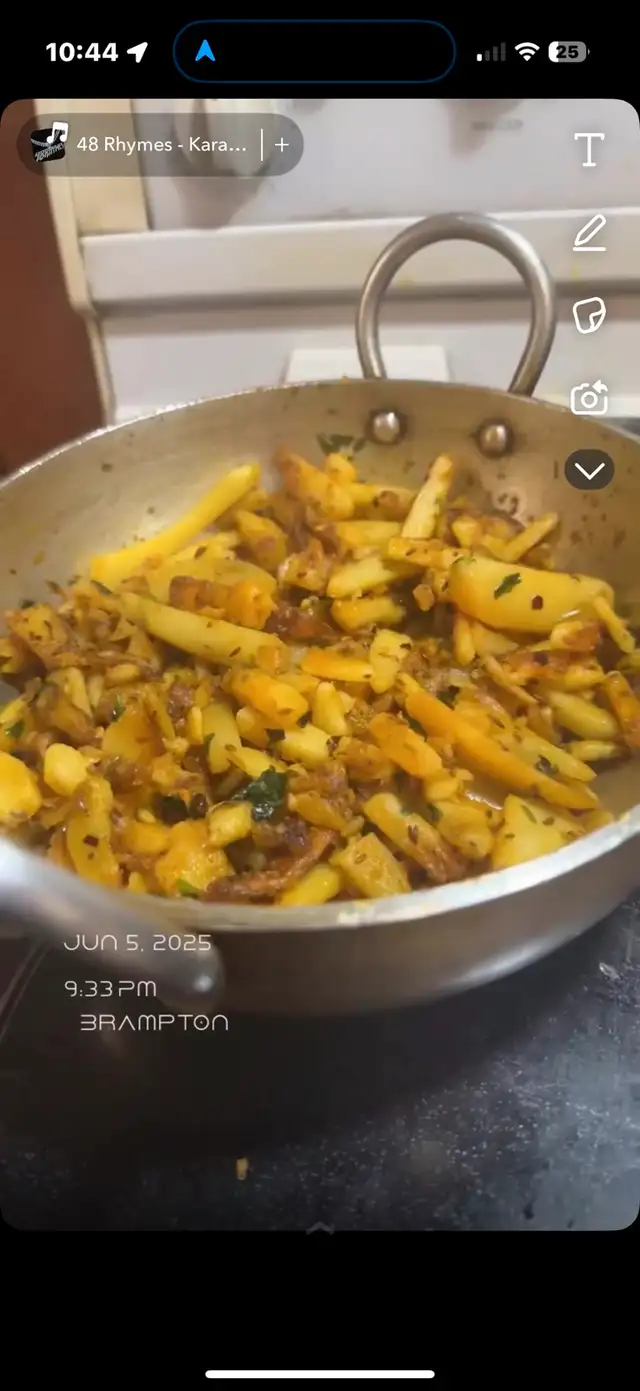640x1391 pixels.
Task: Open the sticker picker
Action: tap(589, 316)
